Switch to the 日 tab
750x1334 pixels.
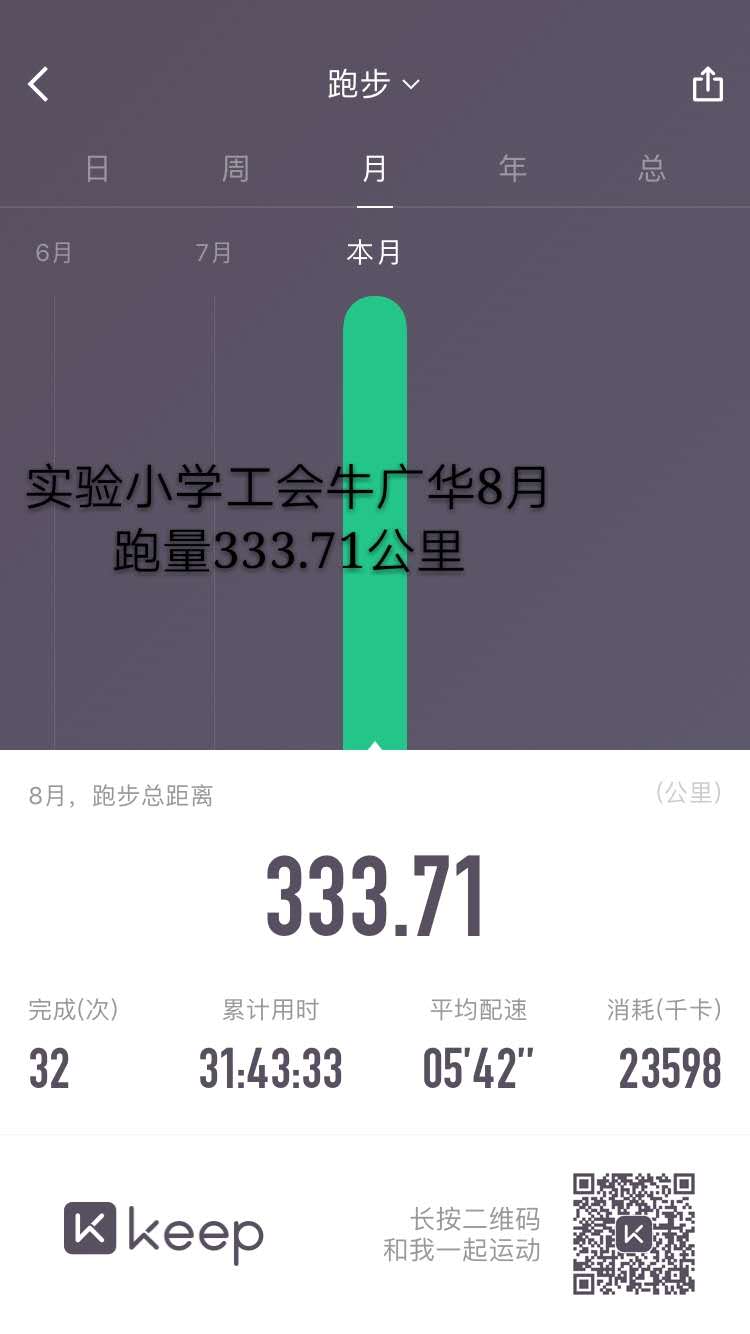point(97,169)
